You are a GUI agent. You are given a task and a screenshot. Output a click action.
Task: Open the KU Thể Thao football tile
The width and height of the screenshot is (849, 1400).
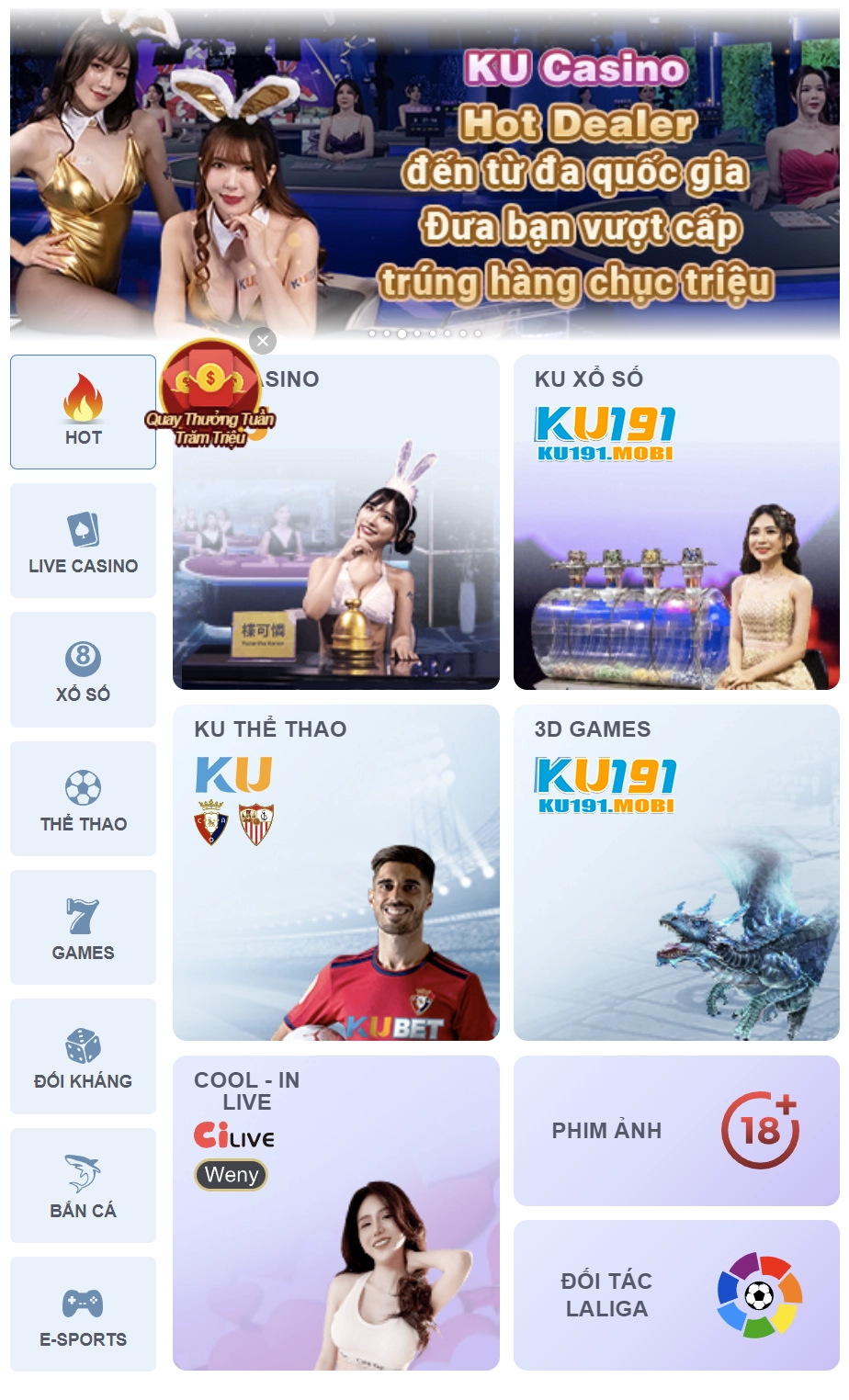[335, 873]
